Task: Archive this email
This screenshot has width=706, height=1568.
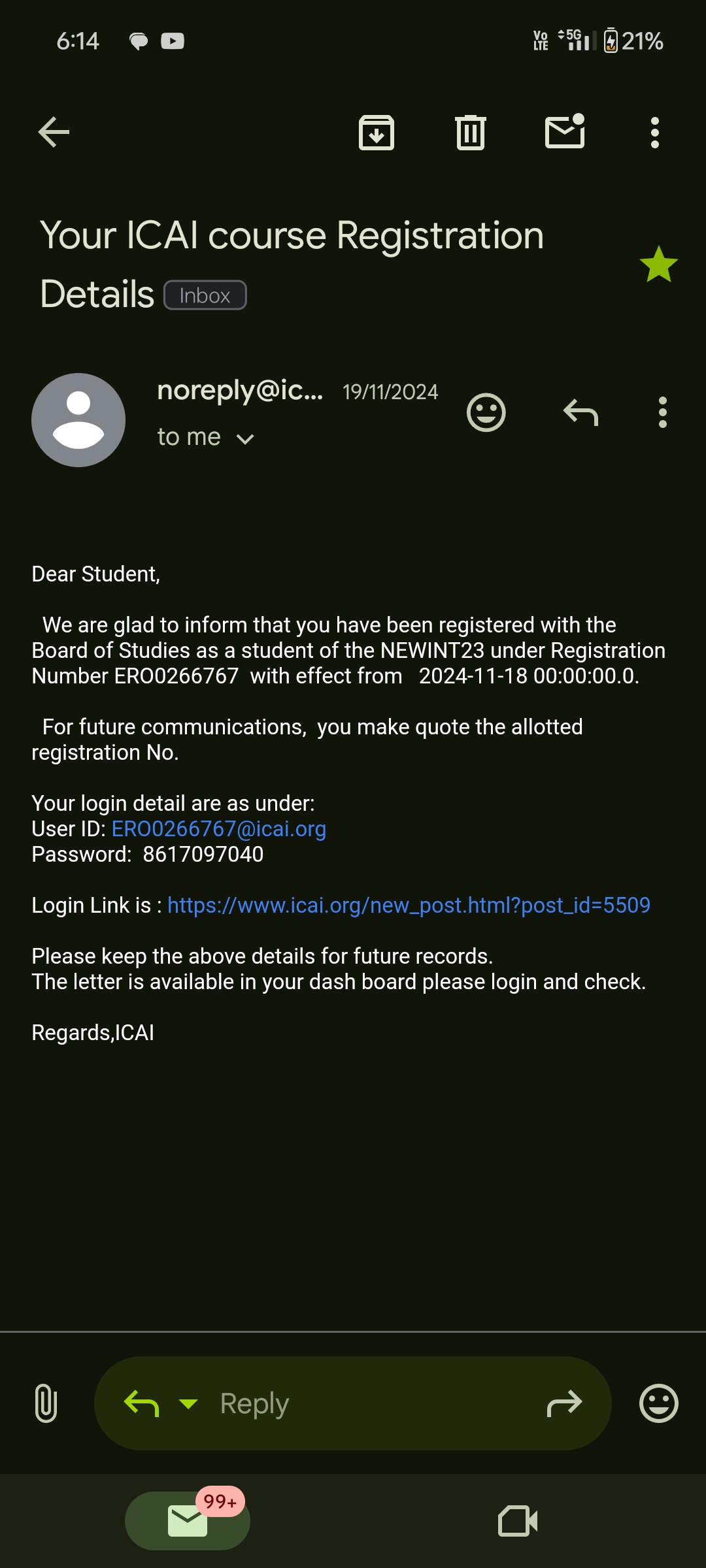Action: [x=377, y=133]
